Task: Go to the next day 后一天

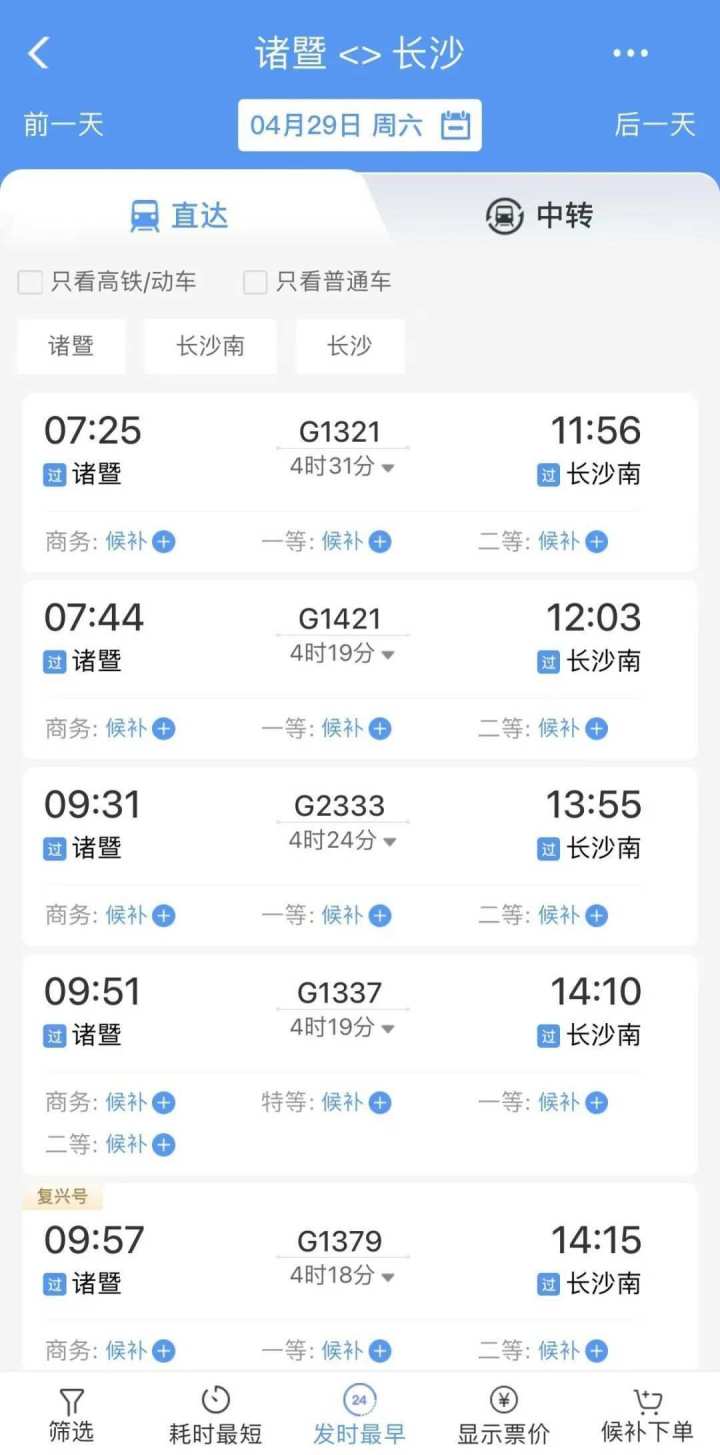Action: coord(655,125)
